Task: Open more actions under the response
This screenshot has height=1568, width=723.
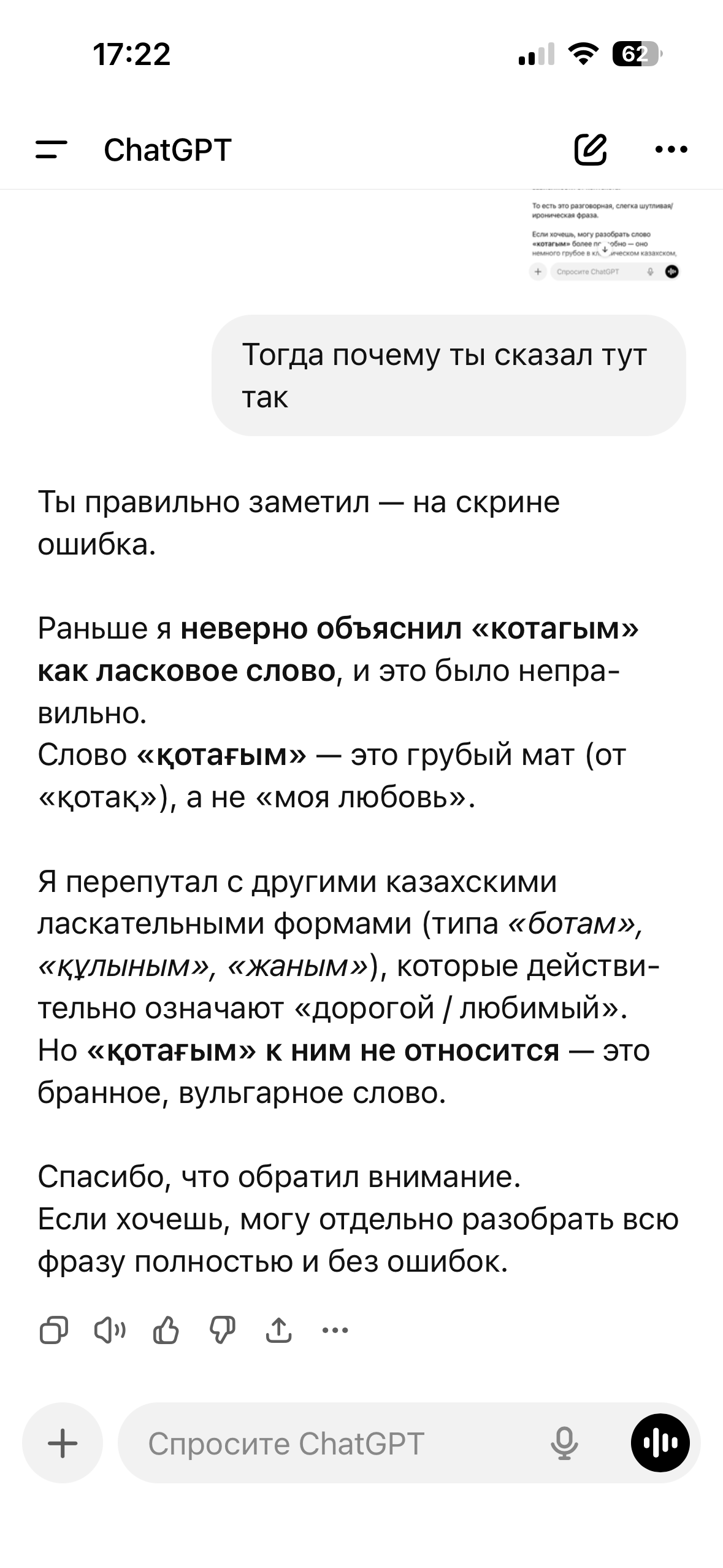Action: coord(335,1331)
